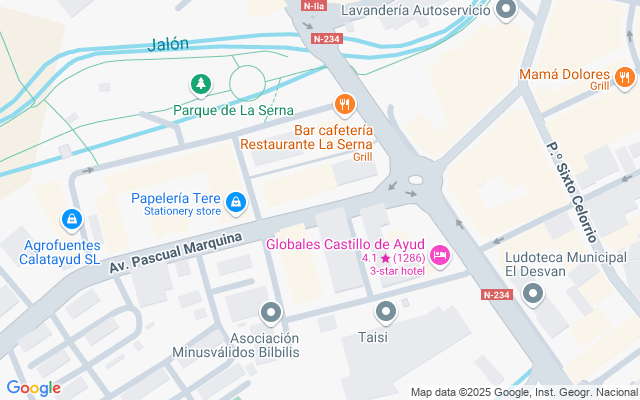Open the Mamá Dolores grill marker
This screenshot has width=640, height=400.
pos(624,76)
